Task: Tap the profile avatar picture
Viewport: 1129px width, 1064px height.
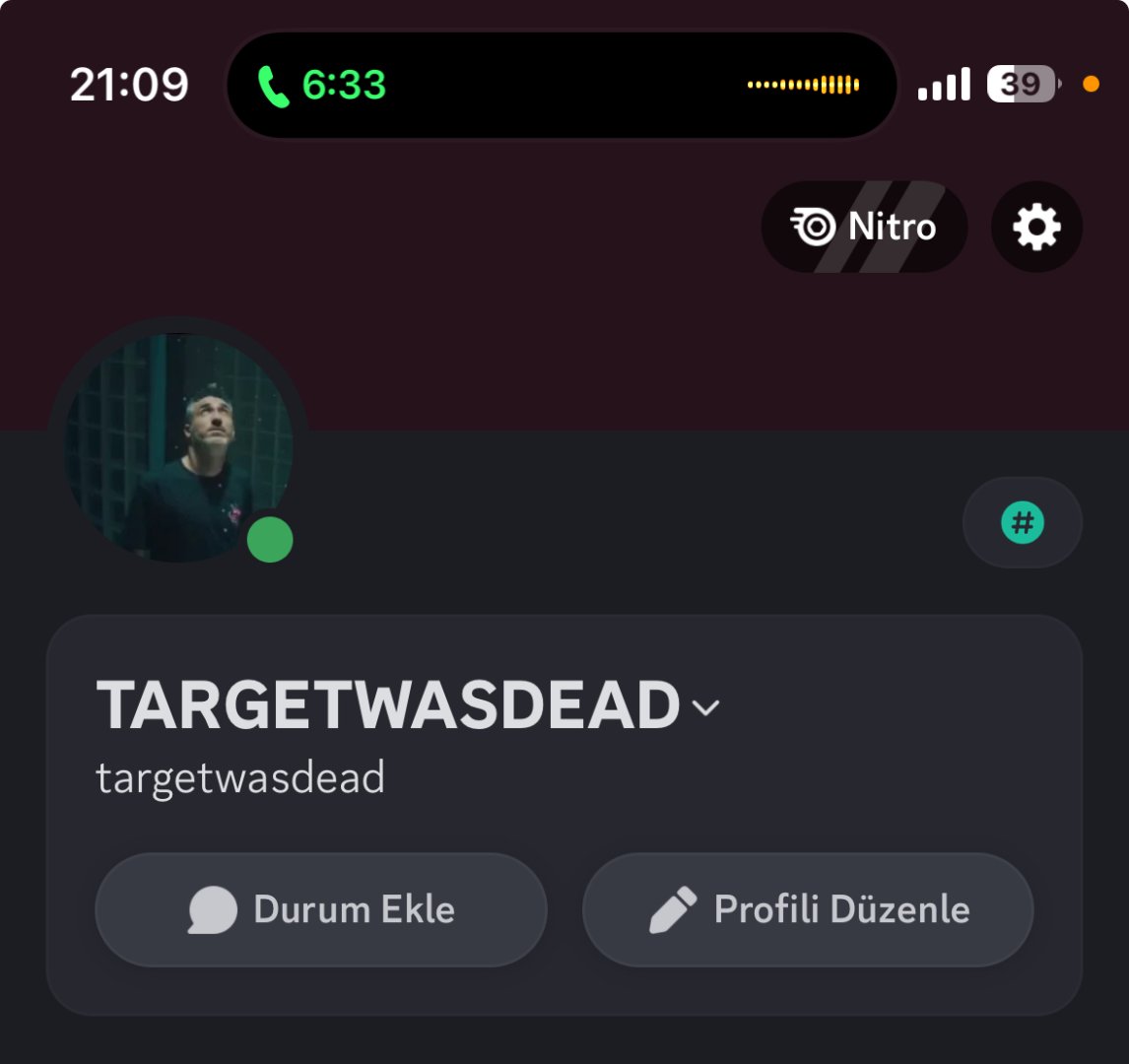Action: pyautogui.click(x=178, y=447)
